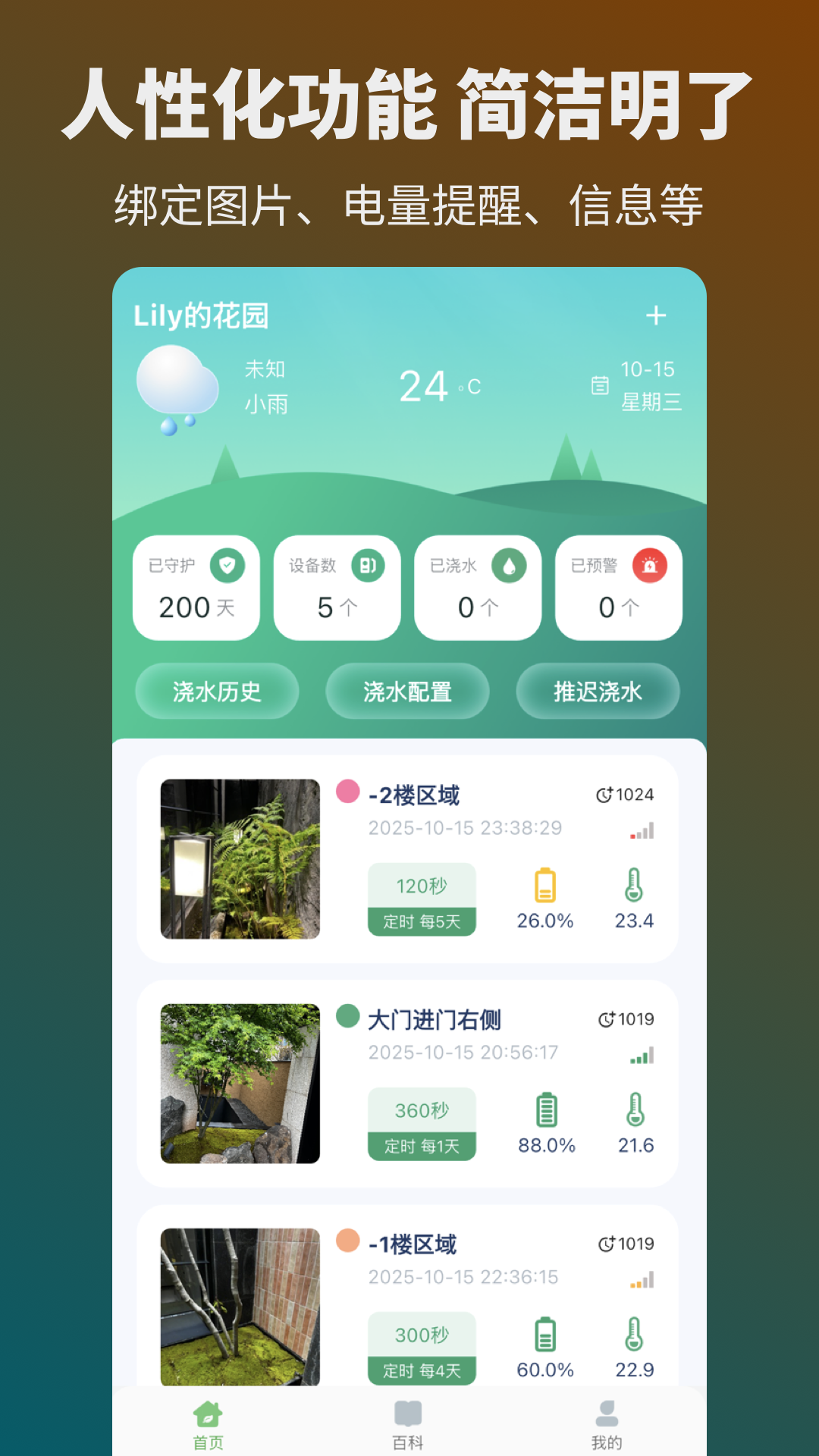819x1456 pixels.
Task: Tap the calendar icon next to 10-15
Action: tap(601, 385)
